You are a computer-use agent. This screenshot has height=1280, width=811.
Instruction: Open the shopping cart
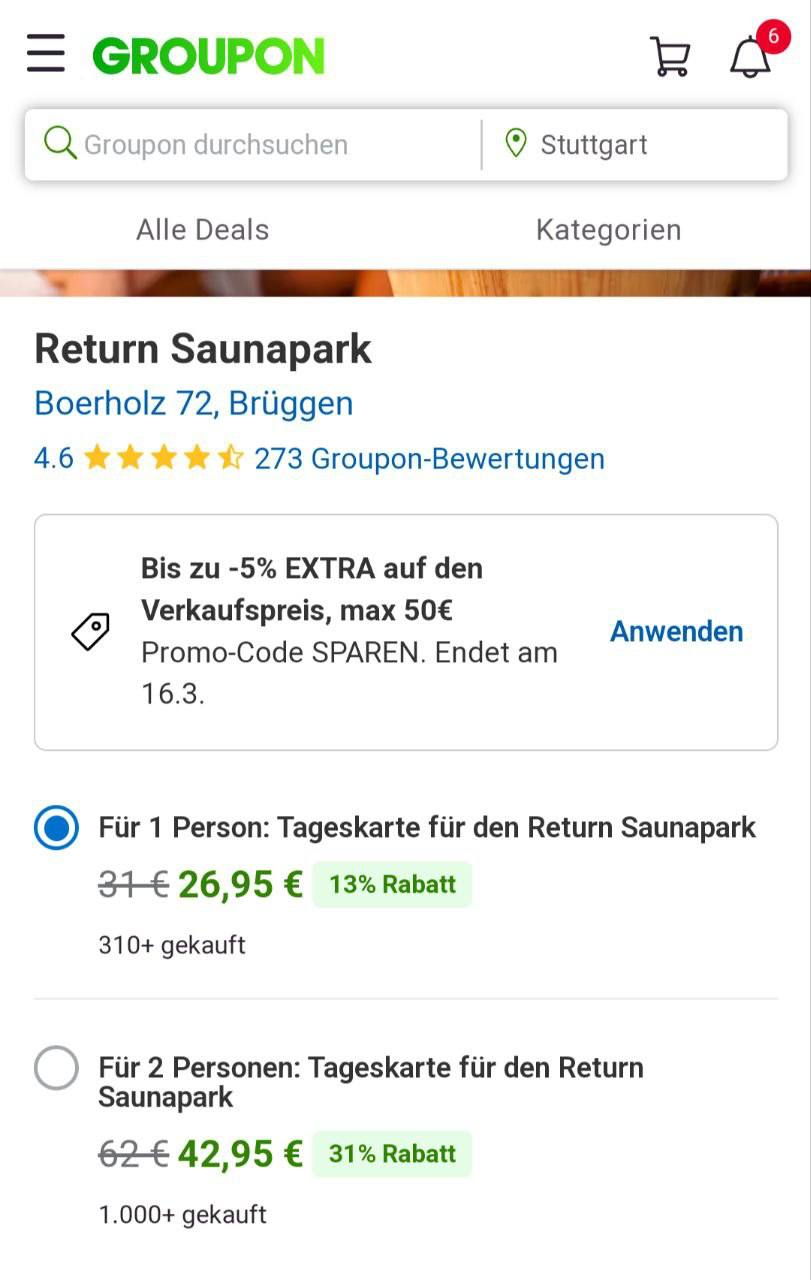point(669,56)
